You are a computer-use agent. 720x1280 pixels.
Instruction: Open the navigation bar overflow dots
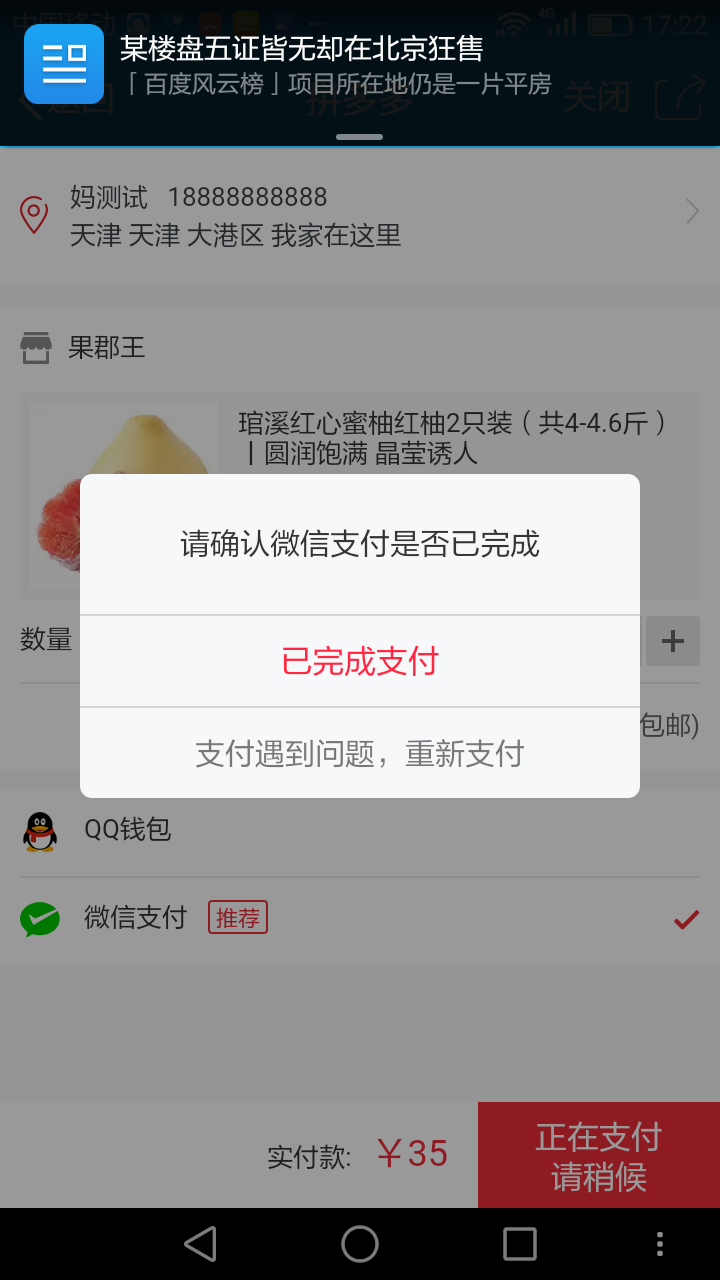(660, 1244)
